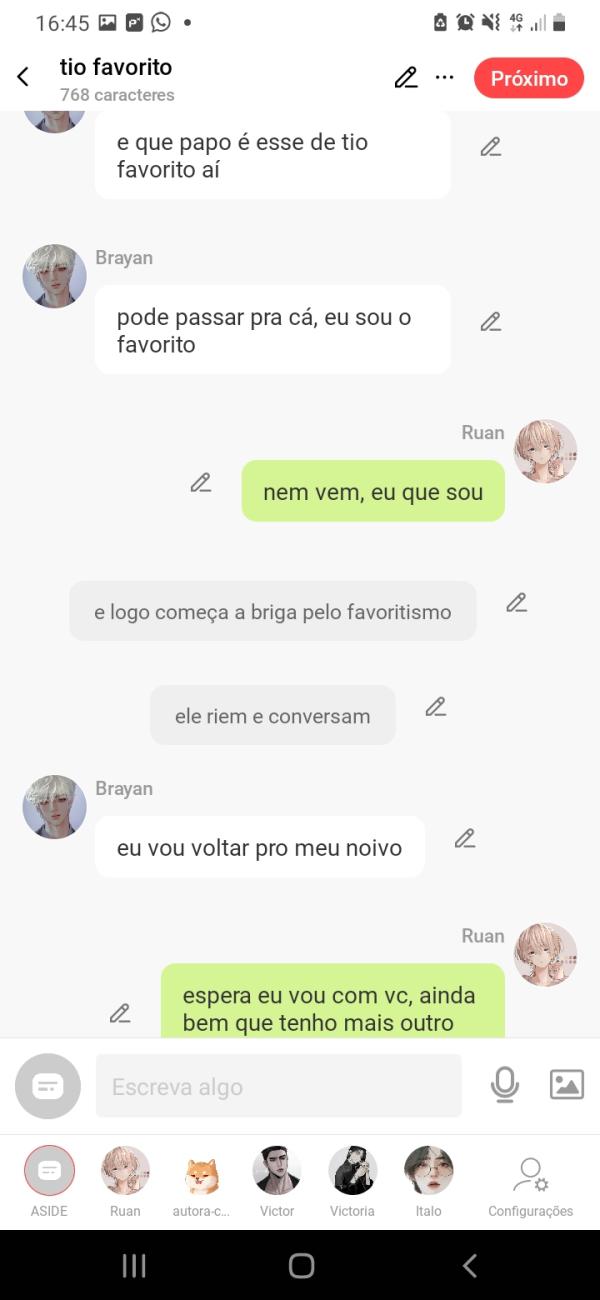Attach an image with the picture icon
The height and width of the screenshot is (1300, 600).
566,1085
